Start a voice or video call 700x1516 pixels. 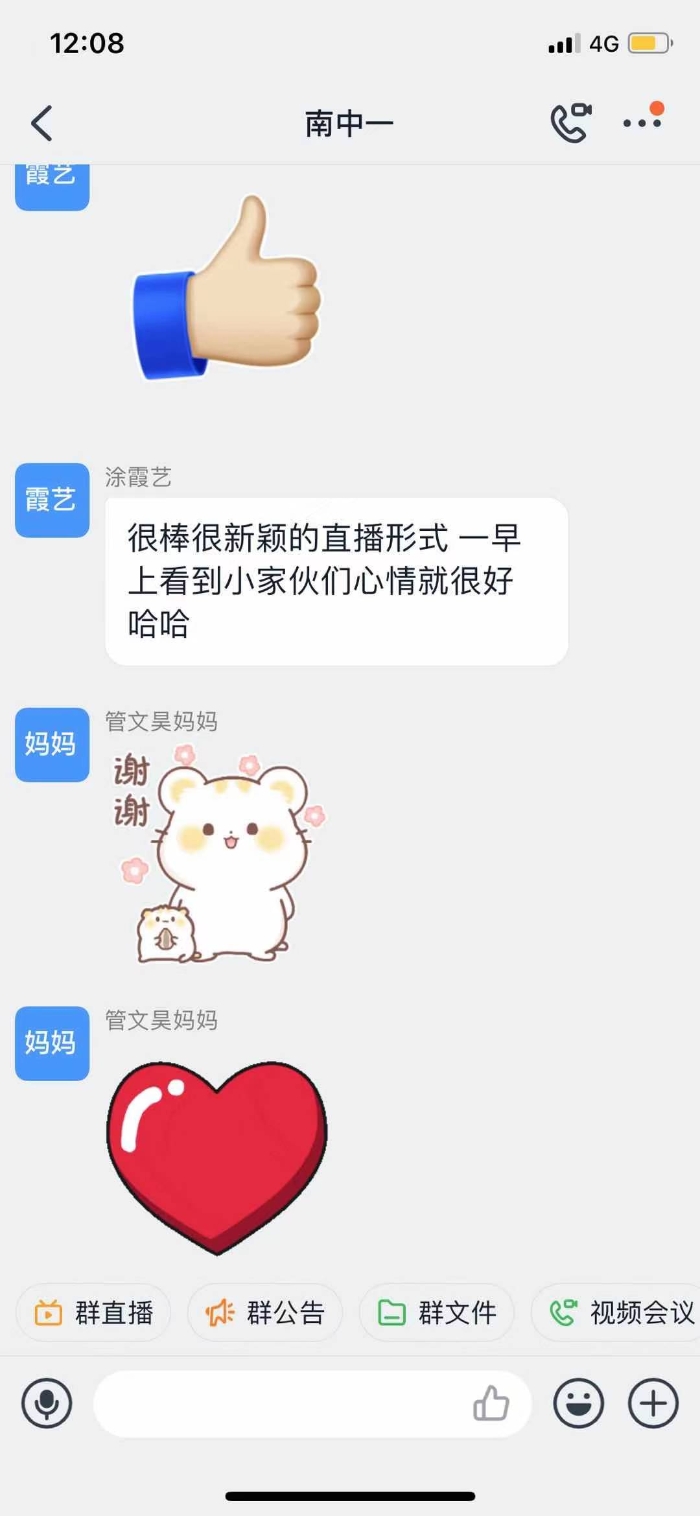[570, 123]
